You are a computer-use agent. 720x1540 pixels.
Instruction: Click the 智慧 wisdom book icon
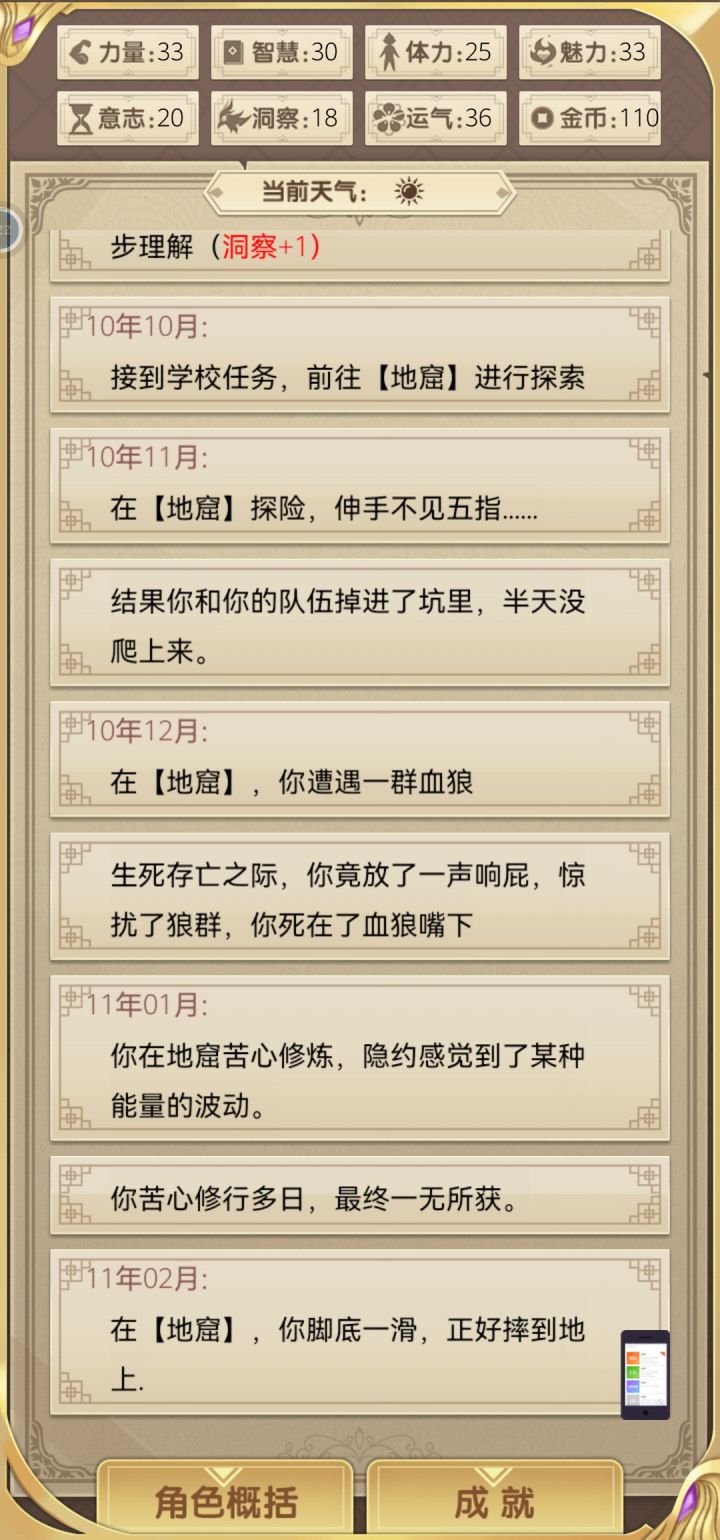click(232, 50)
